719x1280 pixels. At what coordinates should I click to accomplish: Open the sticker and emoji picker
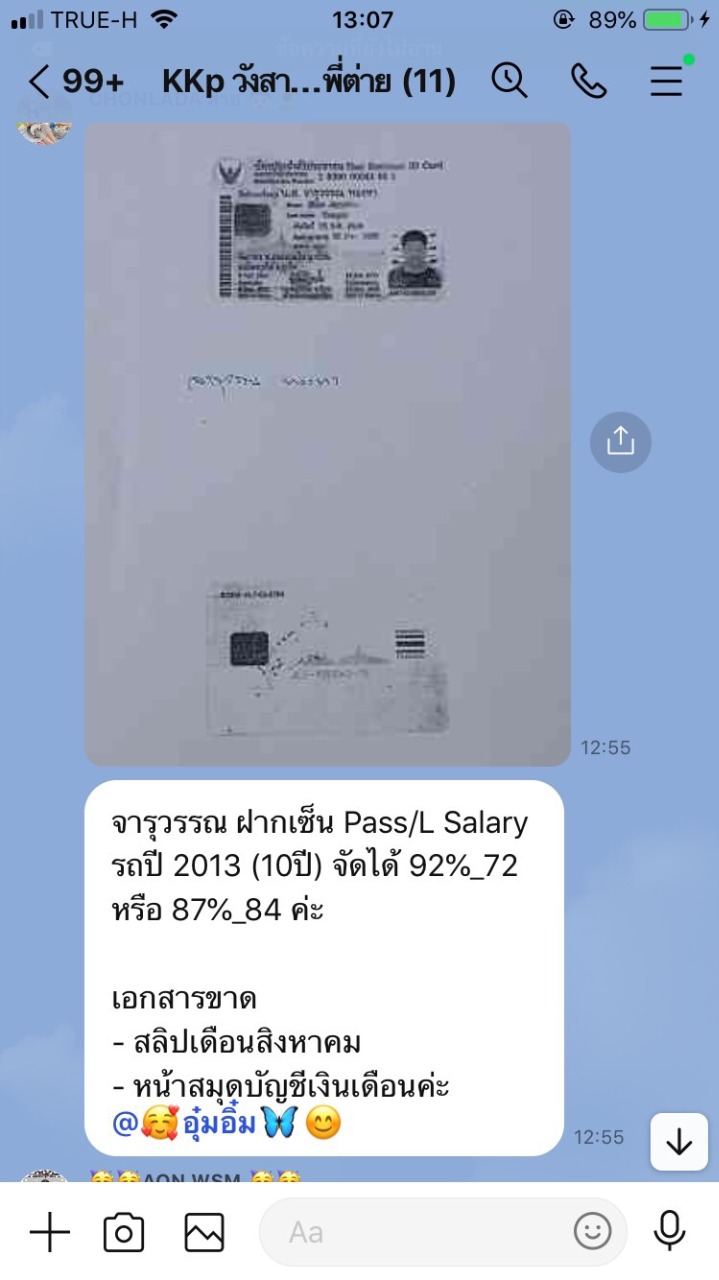click(593, 1232)
